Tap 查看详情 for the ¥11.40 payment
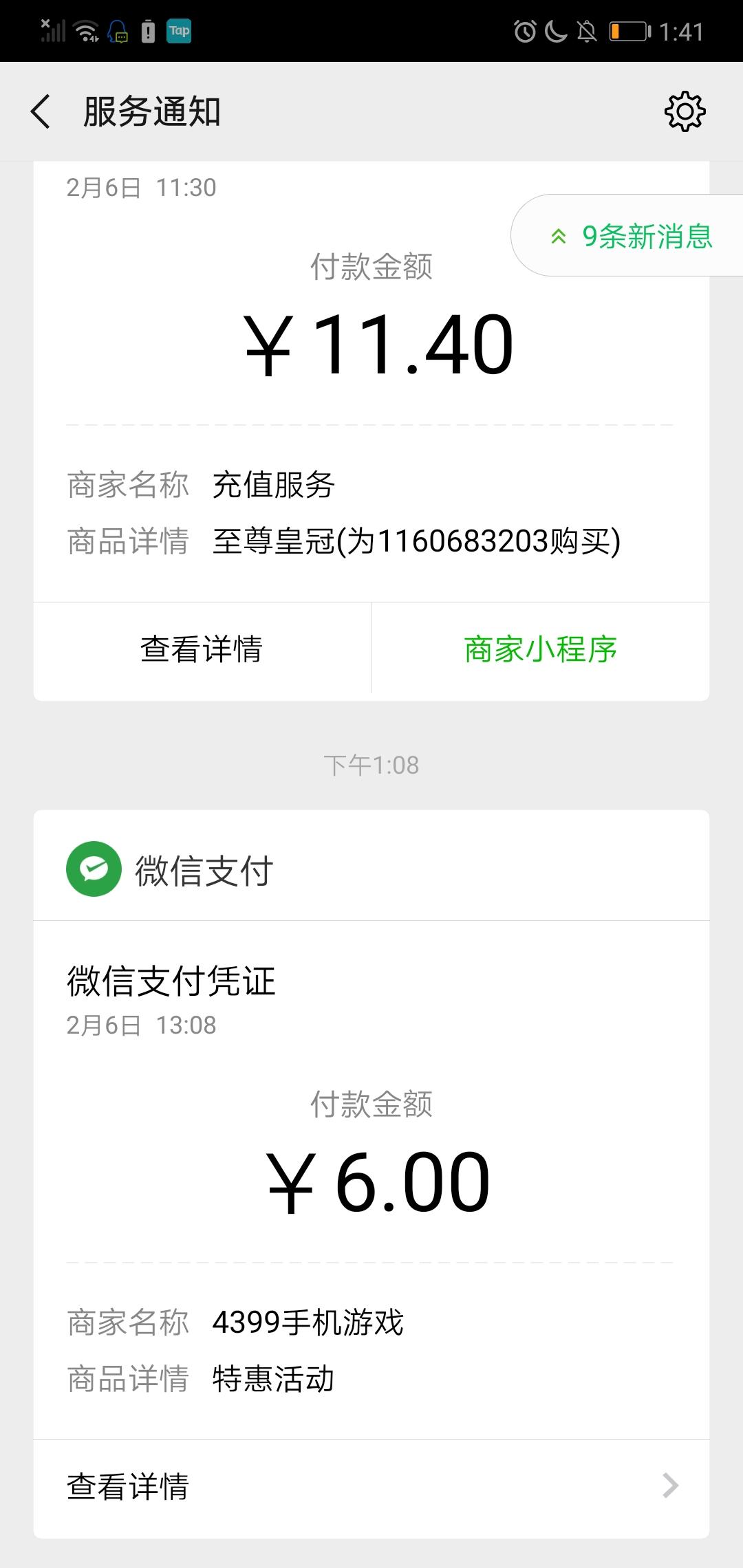Image resolution: width=743 pixels, height=1568 pixels. (x=202, y=649)
